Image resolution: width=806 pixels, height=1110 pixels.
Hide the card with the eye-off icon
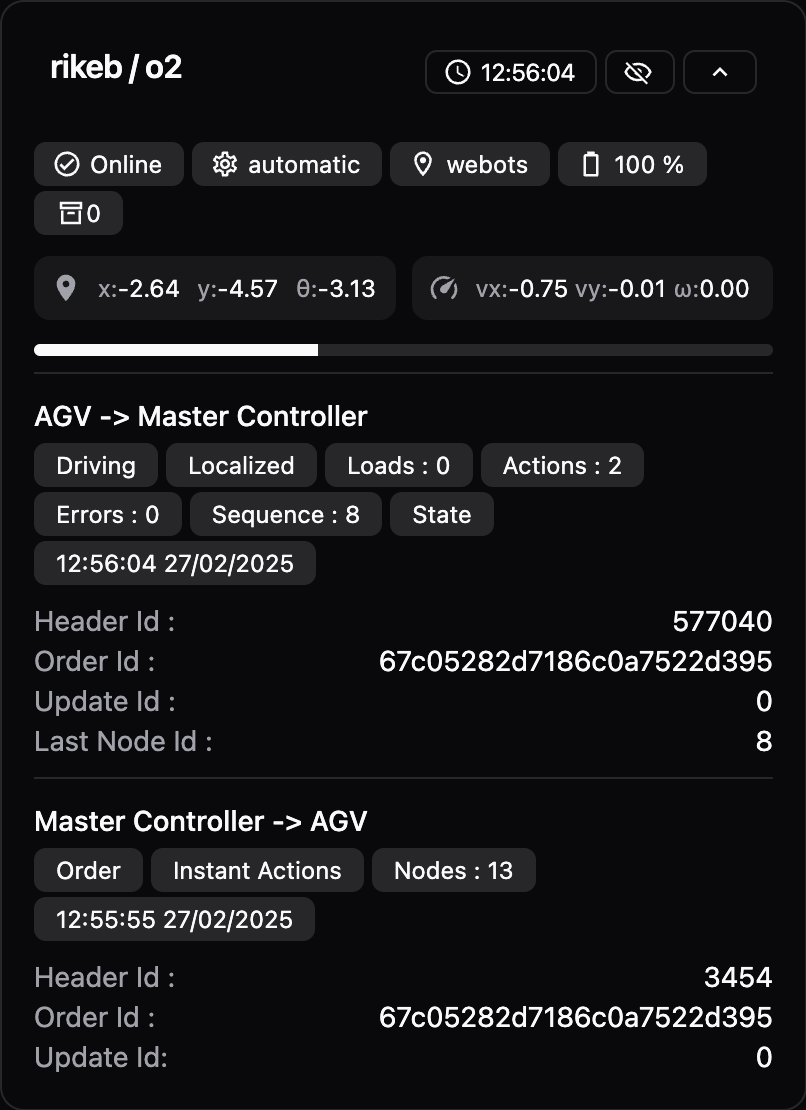pos(638,72)
